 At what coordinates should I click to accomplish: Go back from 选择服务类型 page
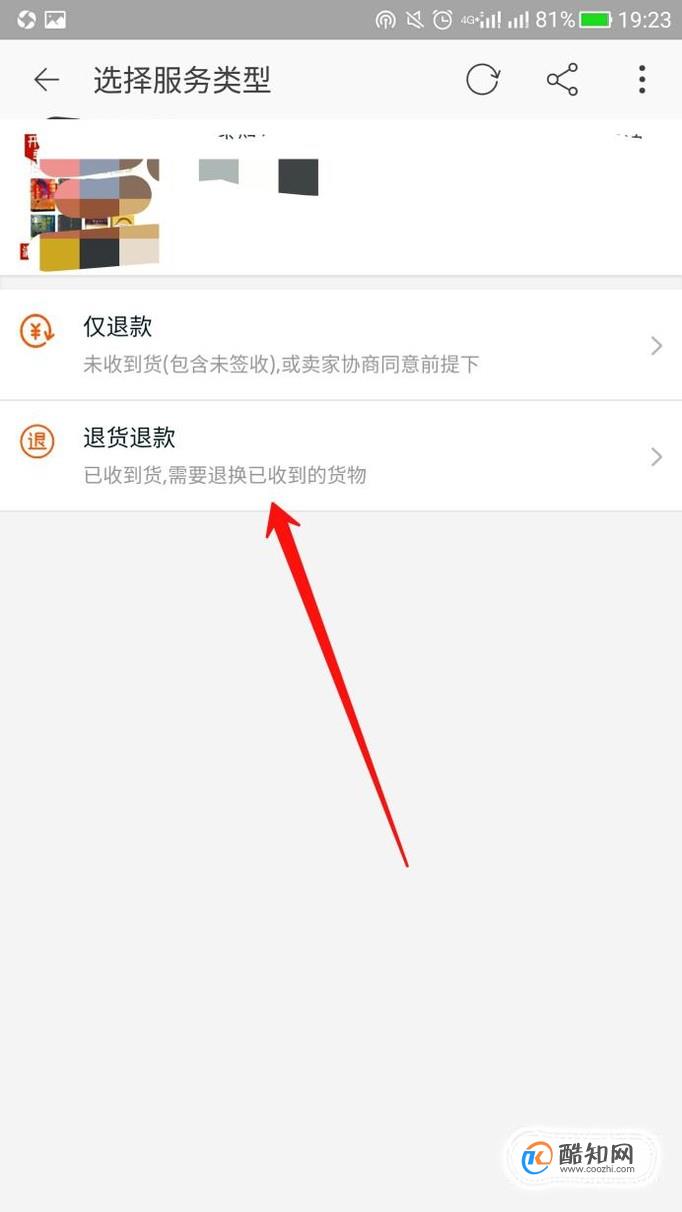[46, 80]
